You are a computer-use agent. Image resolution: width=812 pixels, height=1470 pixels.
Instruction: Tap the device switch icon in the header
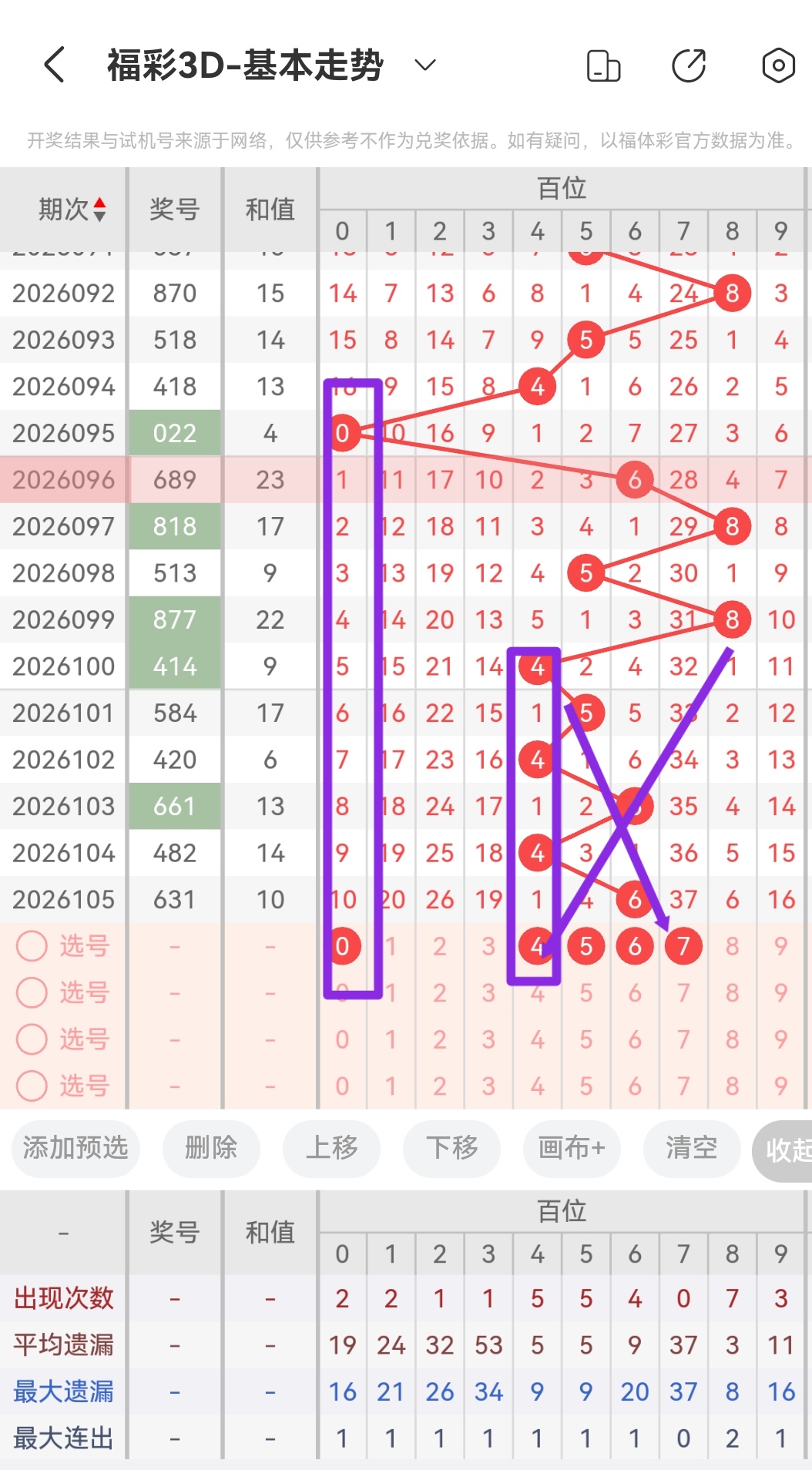(603, 65)
